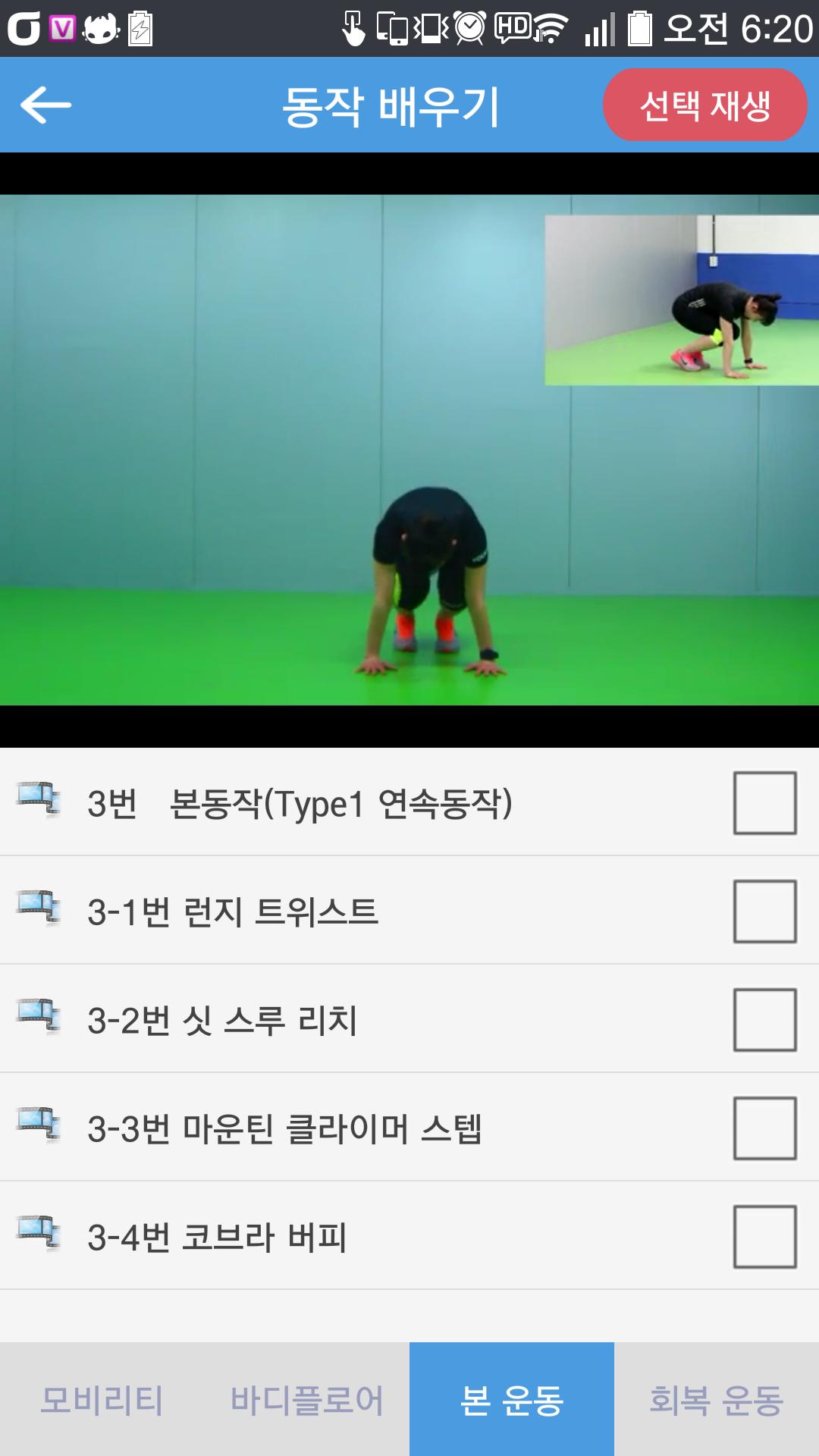This screenshot has height=1456, width=819.
Task: Switch to the 바디플로어 tab
Action: pyautogui.click(x=306, y=1400)
